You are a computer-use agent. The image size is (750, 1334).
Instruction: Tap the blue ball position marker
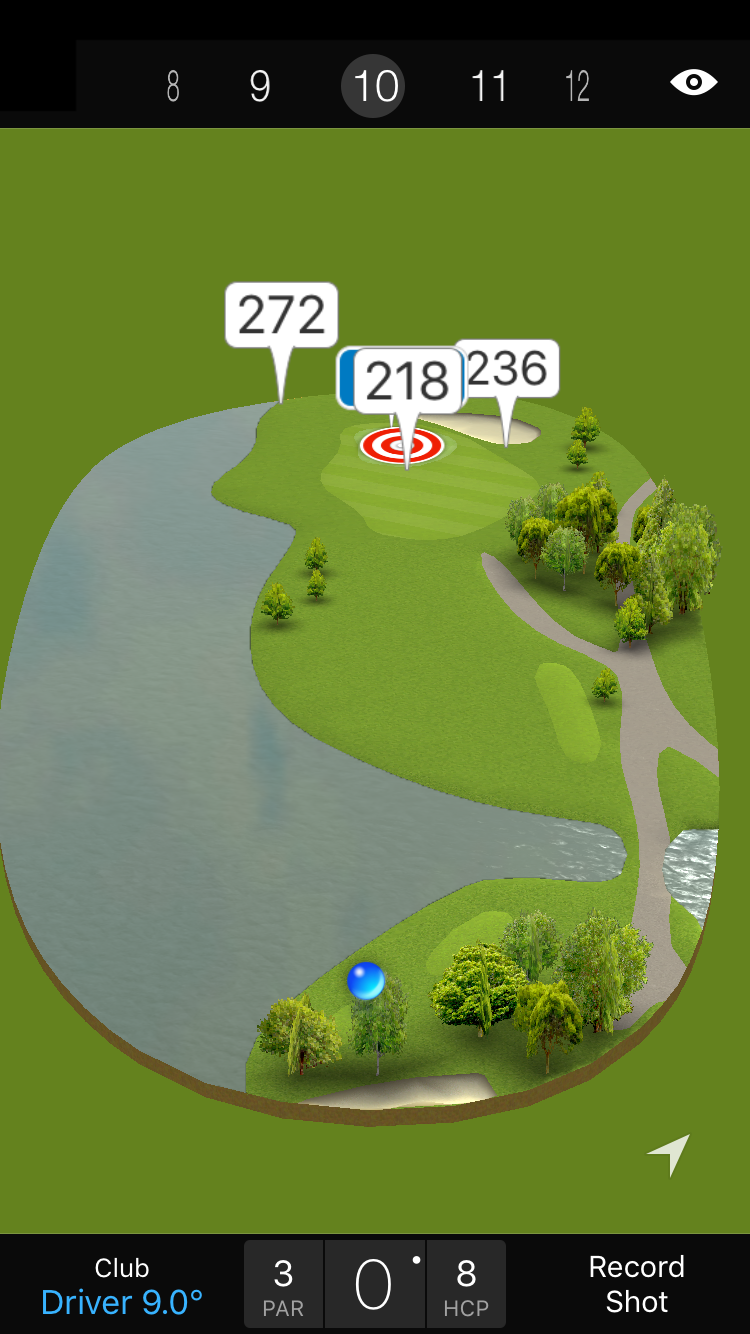coord(365,980)
